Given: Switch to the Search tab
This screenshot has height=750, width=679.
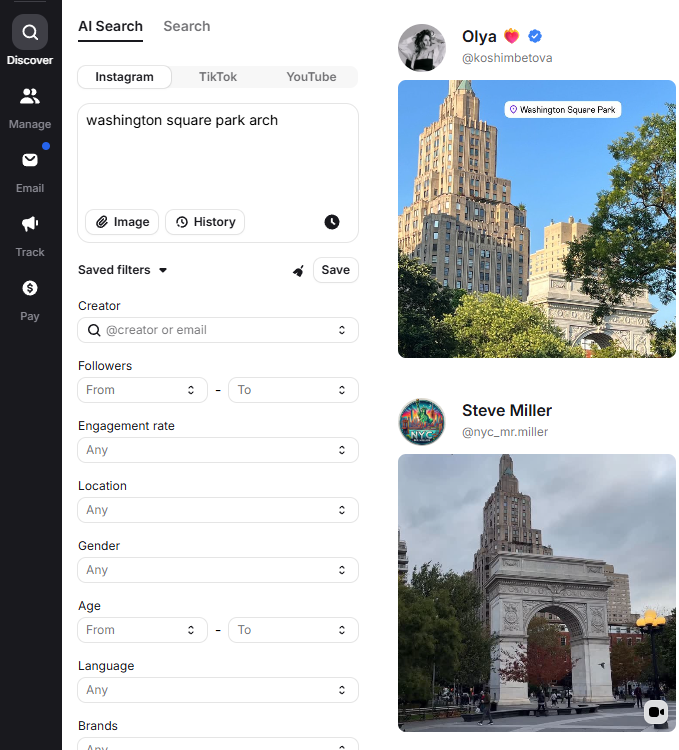Looking at the screenshot, I should tap(186, 26).
